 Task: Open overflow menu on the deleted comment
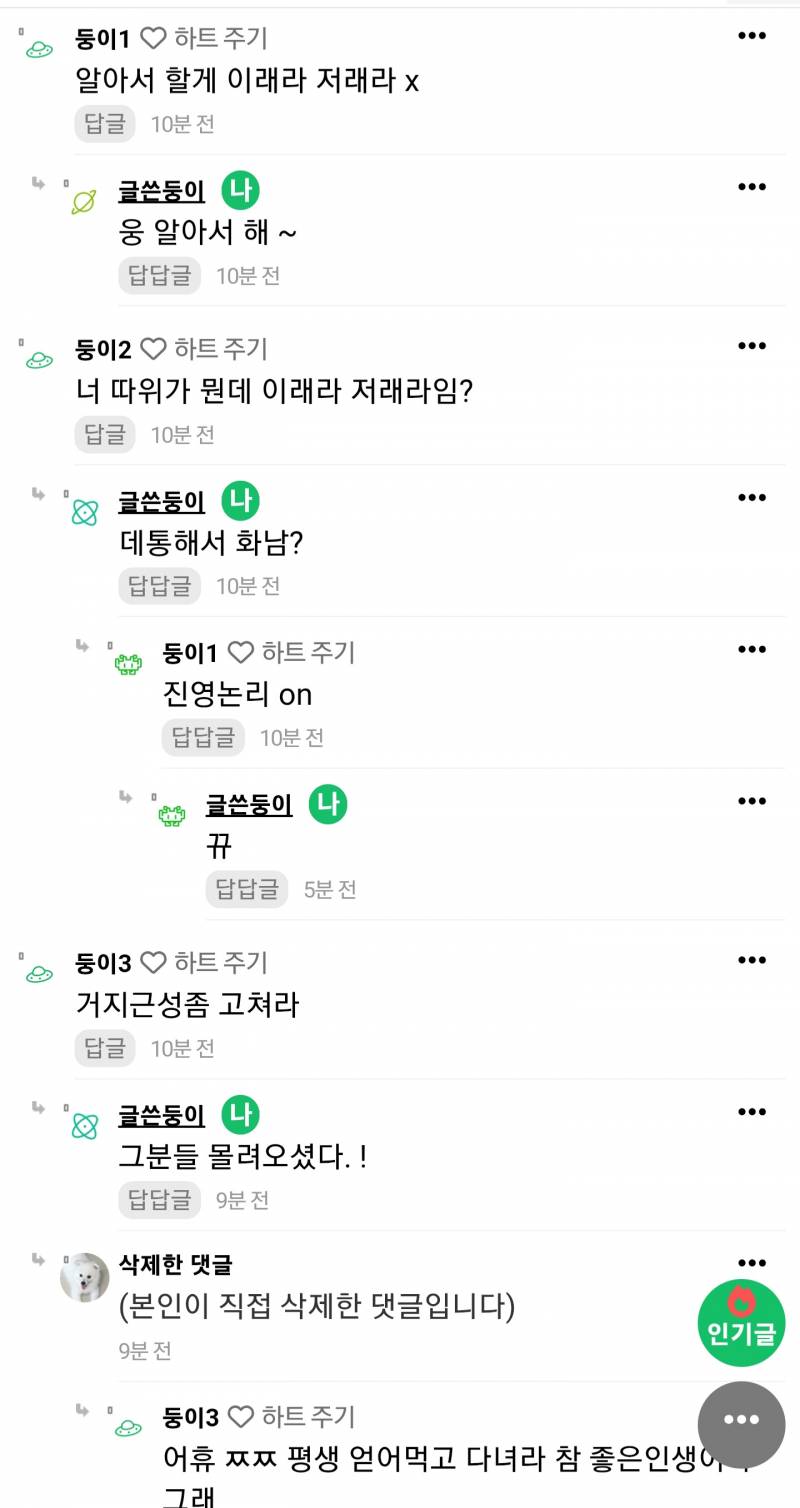(x=751, y=1264)
